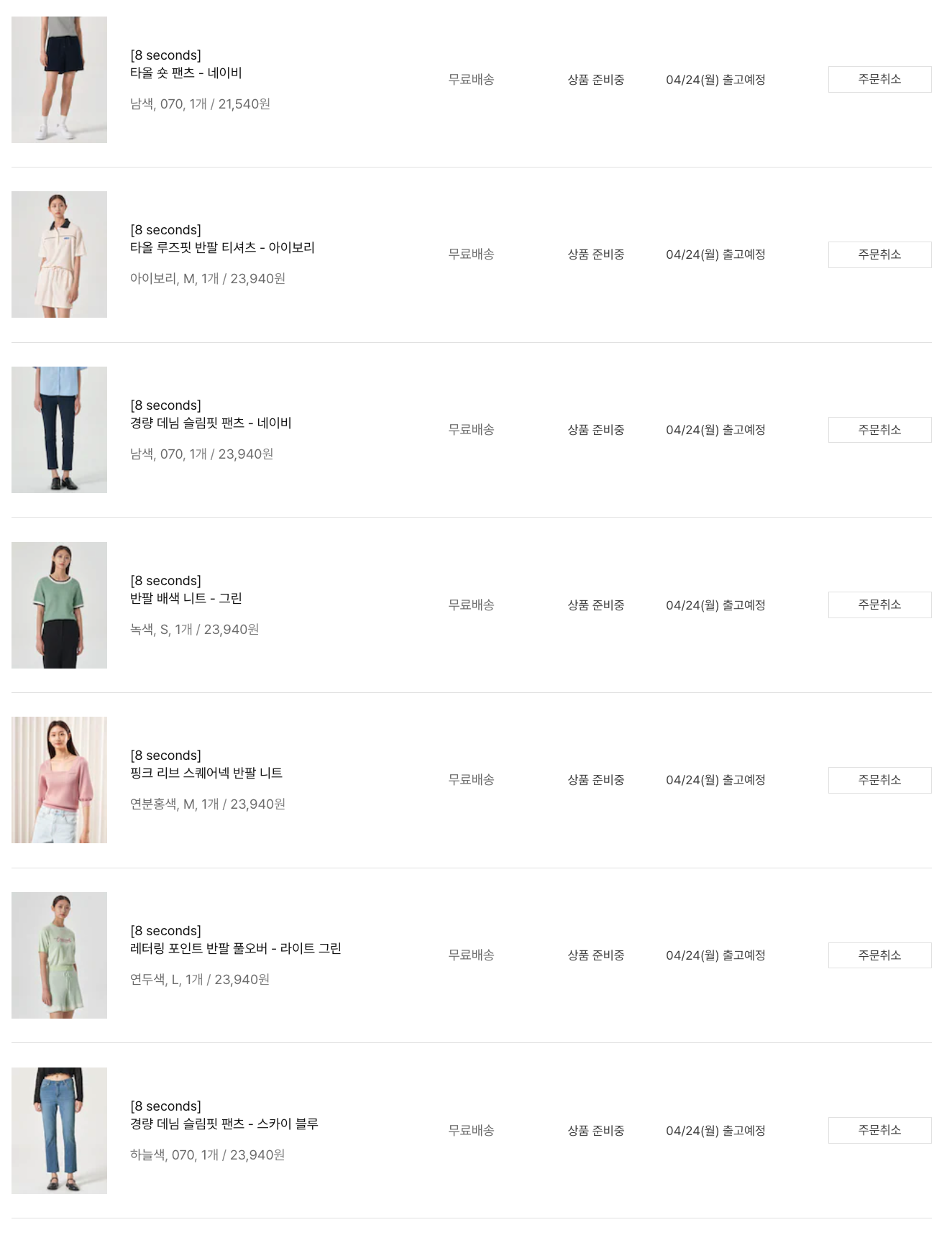Viewport: 952px width, 1235px height.
Task: Cancel order for 핑크 리브 스퀘어넥 반팔 니트
Action: point(879,780)
